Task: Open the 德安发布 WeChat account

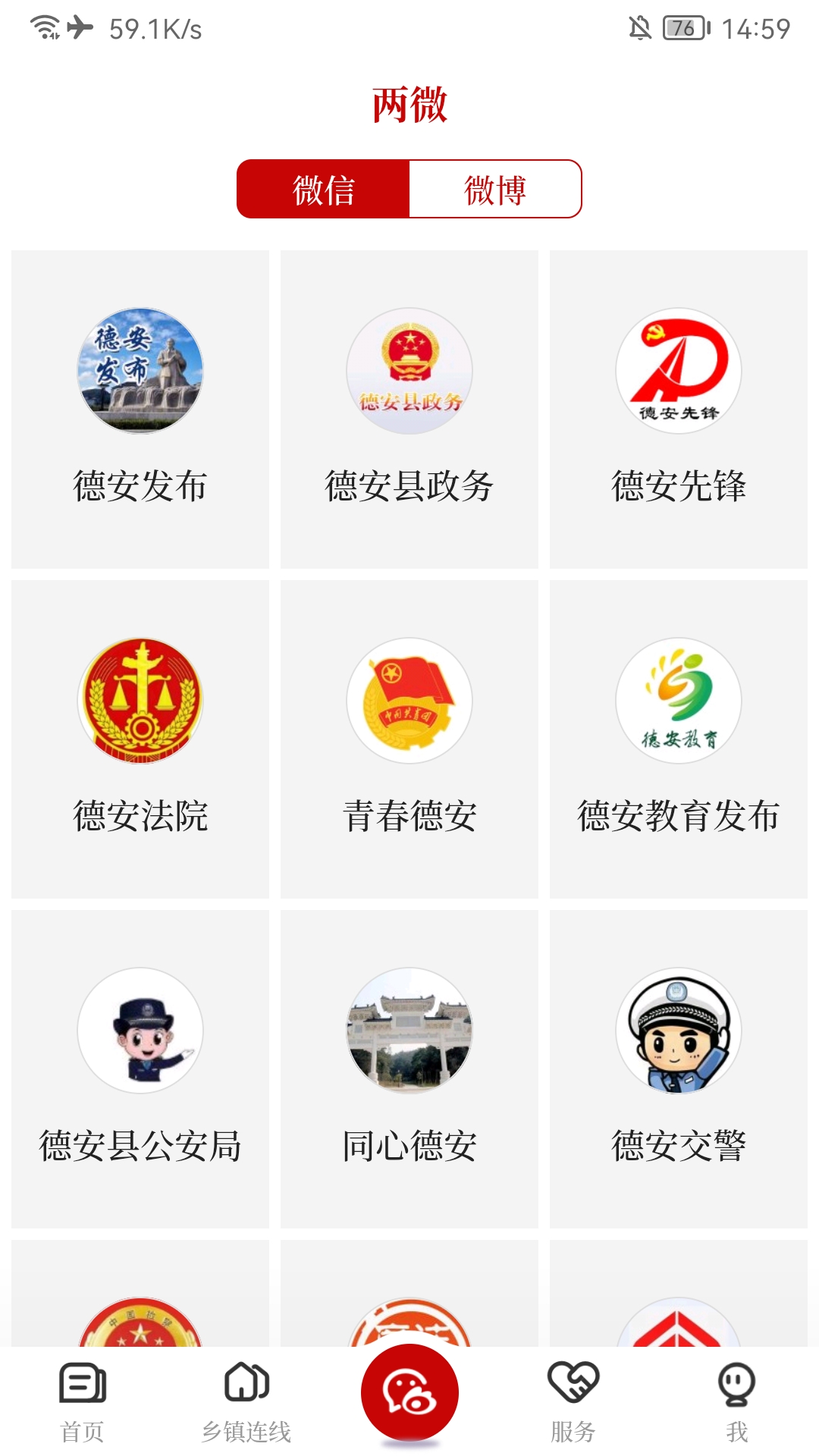Action: (x=140, y=409)
